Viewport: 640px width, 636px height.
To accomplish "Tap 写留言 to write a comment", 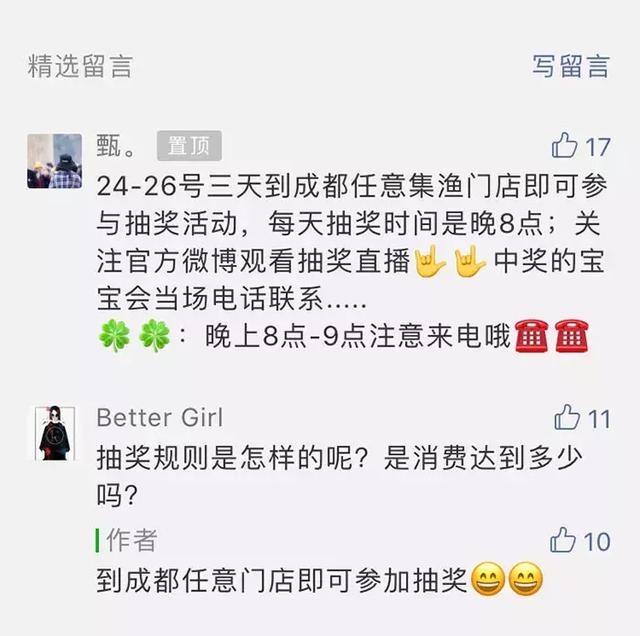I will click(570, 67).
